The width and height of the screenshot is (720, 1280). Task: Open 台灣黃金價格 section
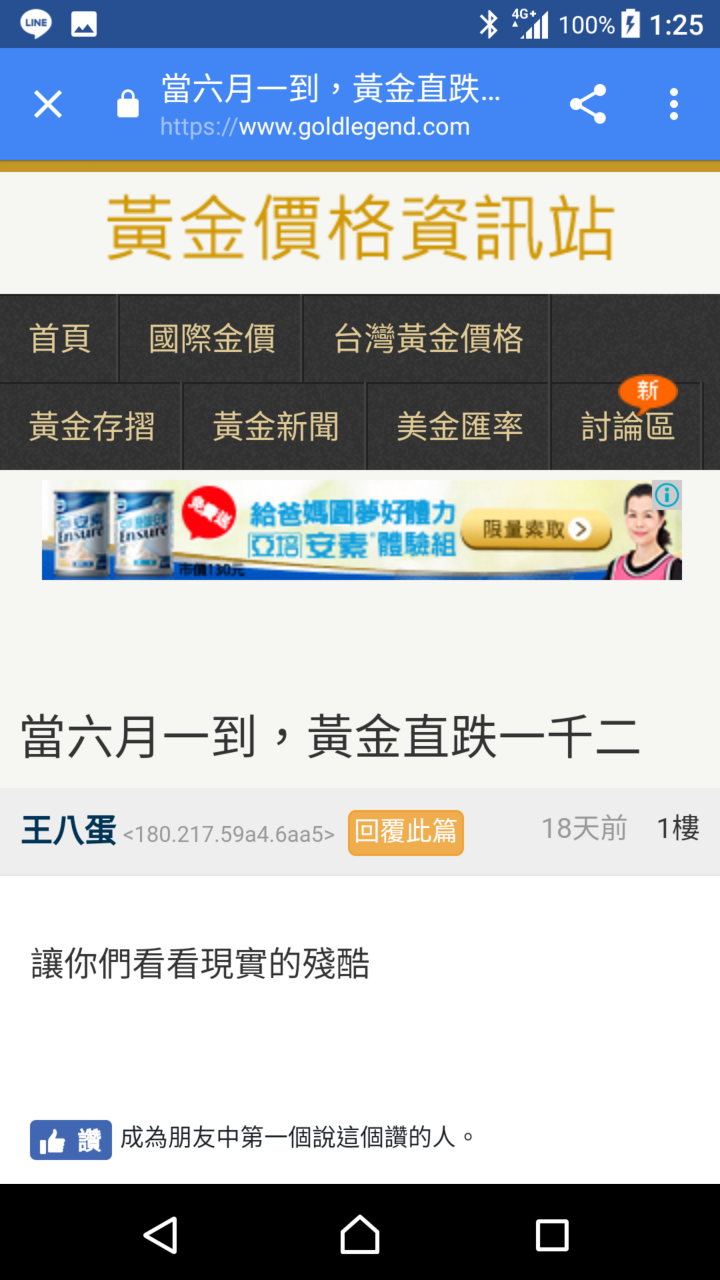pos(428,339)
